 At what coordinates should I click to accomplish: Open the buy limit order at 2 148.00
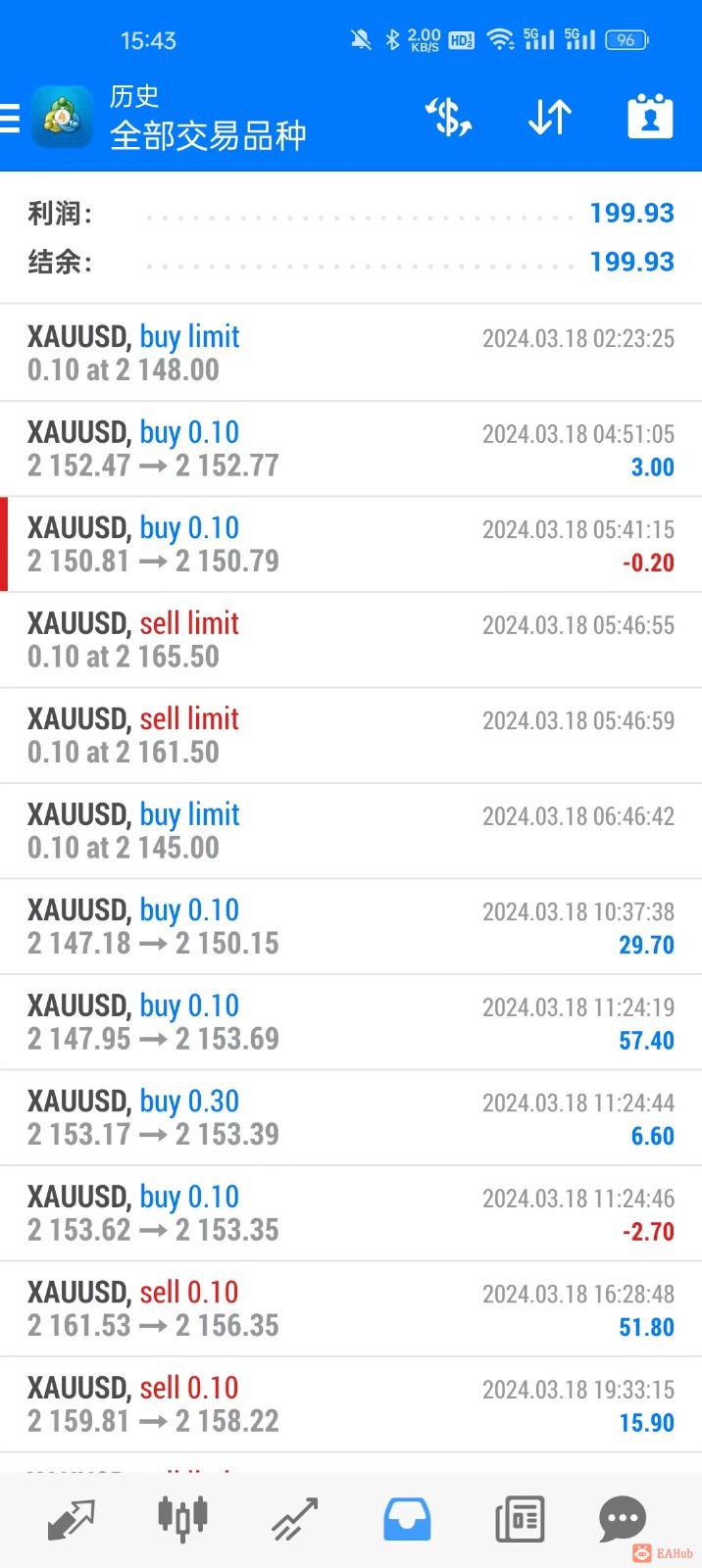pos(351,353)
